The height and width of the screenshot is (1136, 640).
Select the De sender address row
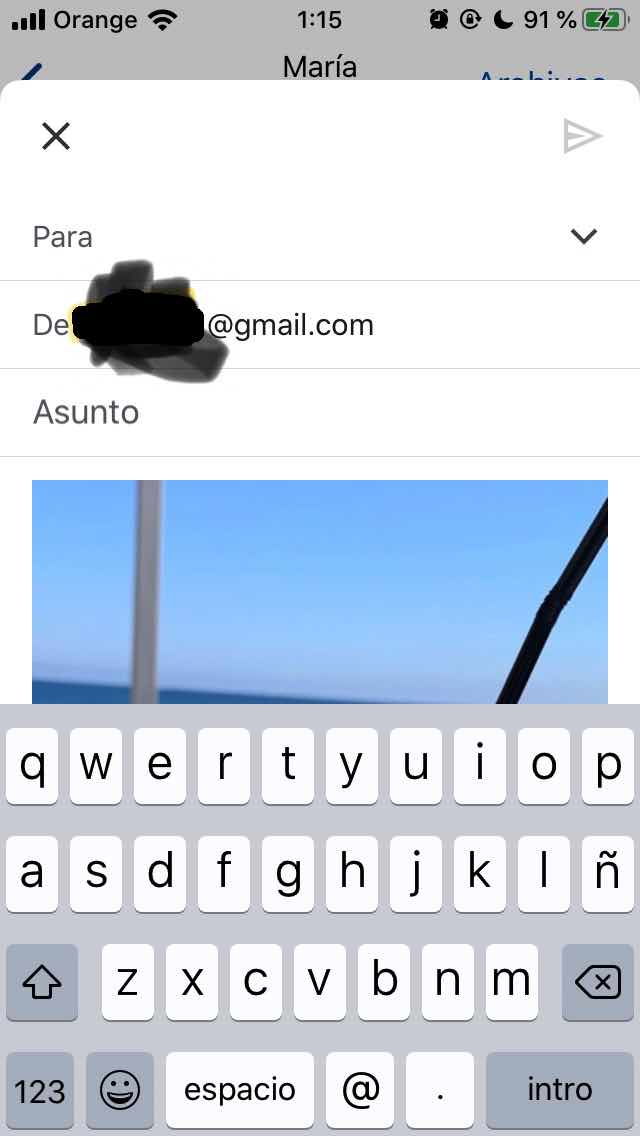click(300, 325)
